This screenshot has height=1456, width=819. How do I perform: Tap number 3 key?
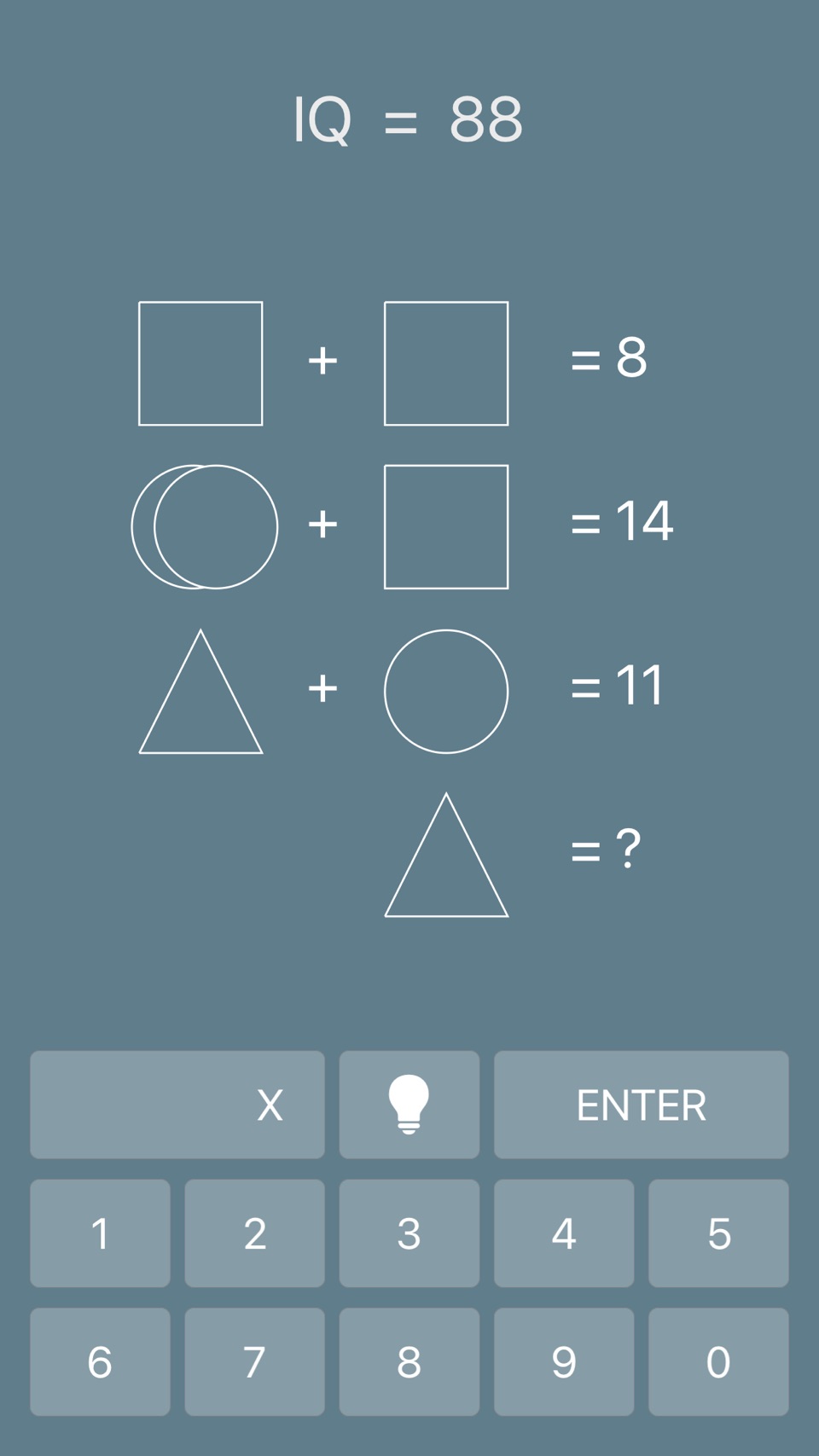click(x=409, y=1233)
